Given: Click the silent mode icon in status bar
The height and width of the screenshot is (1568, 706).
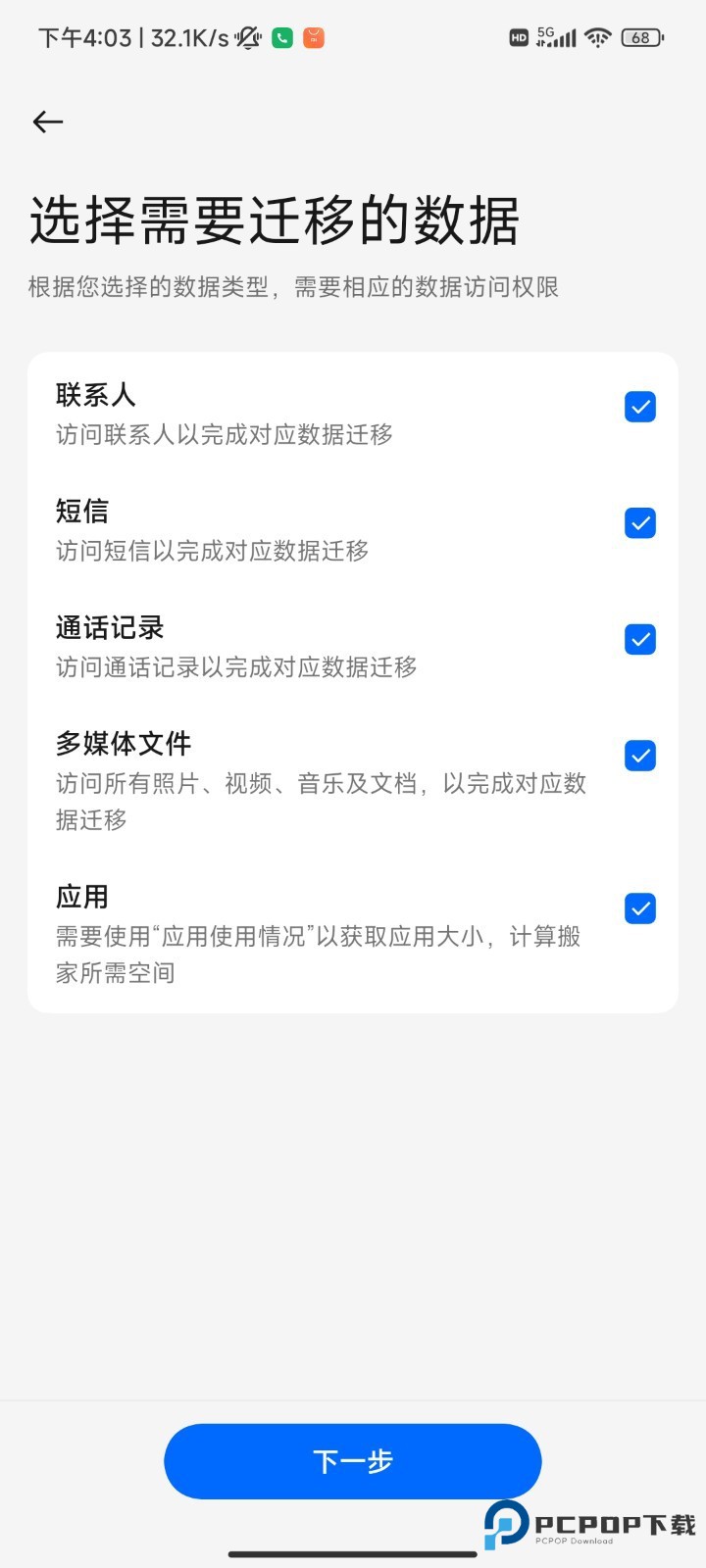Looking at the screenshot, I should click(247, 37).
